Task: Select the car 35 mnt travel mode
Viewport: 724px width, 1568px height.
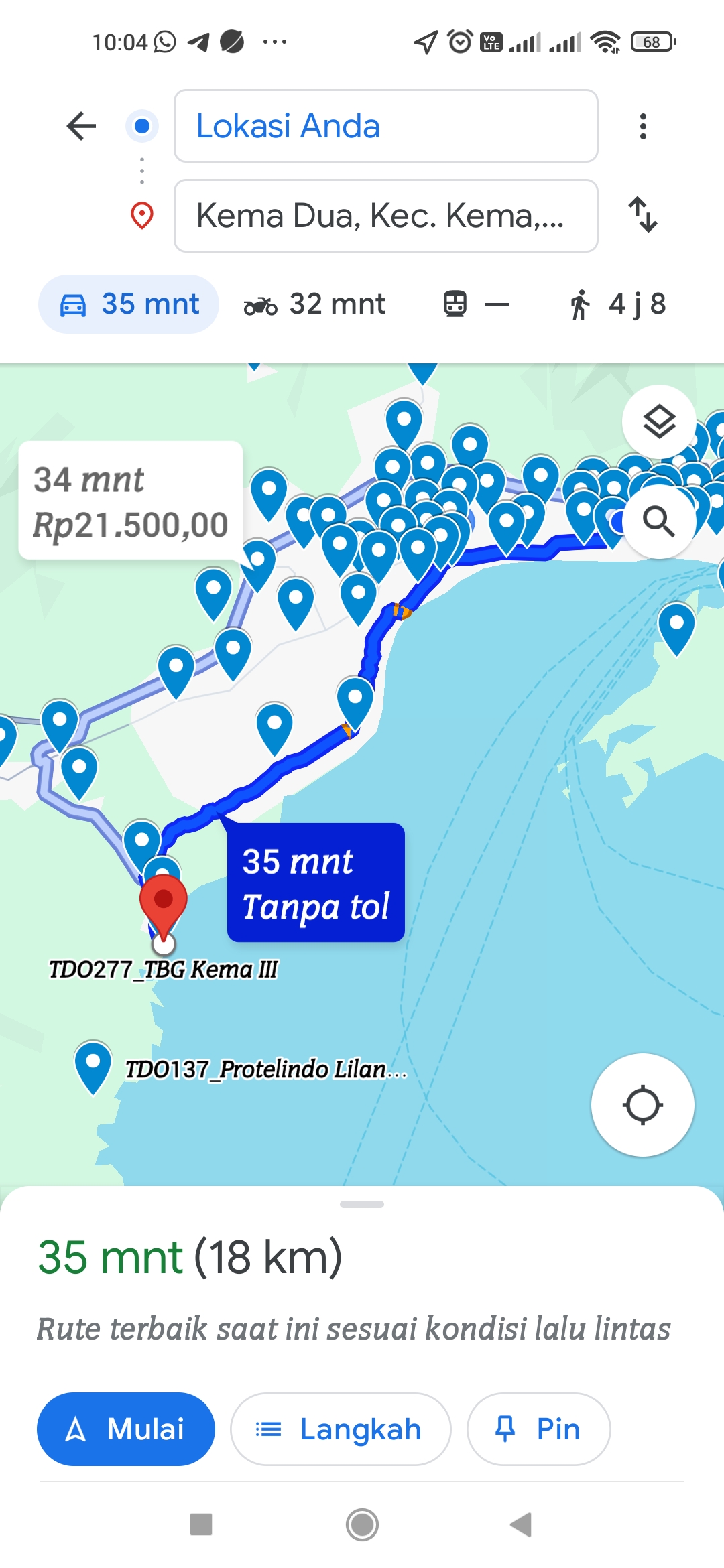Action: click(129, 304)
